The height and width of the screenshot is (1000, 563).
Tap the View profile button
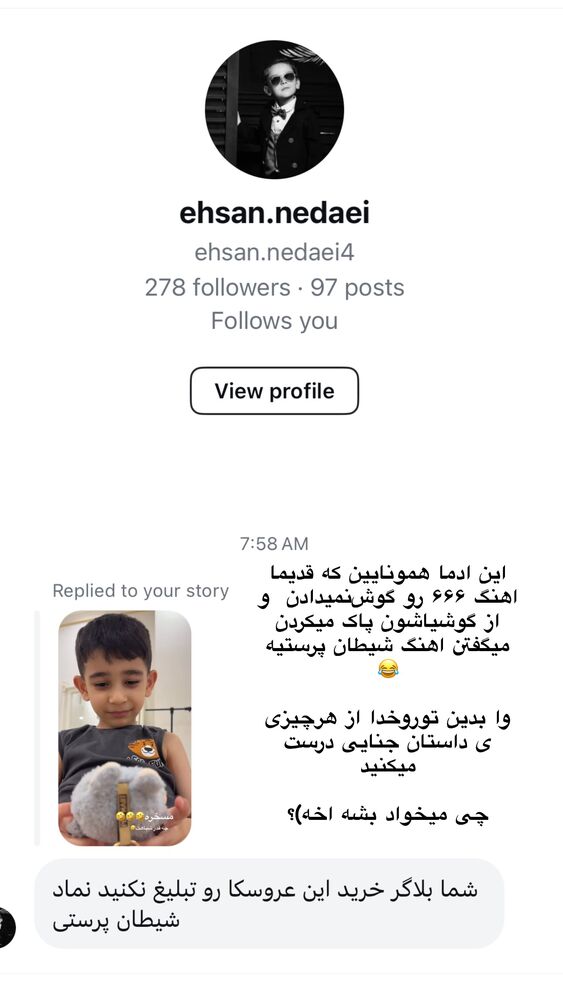click(x=274, y=390)
